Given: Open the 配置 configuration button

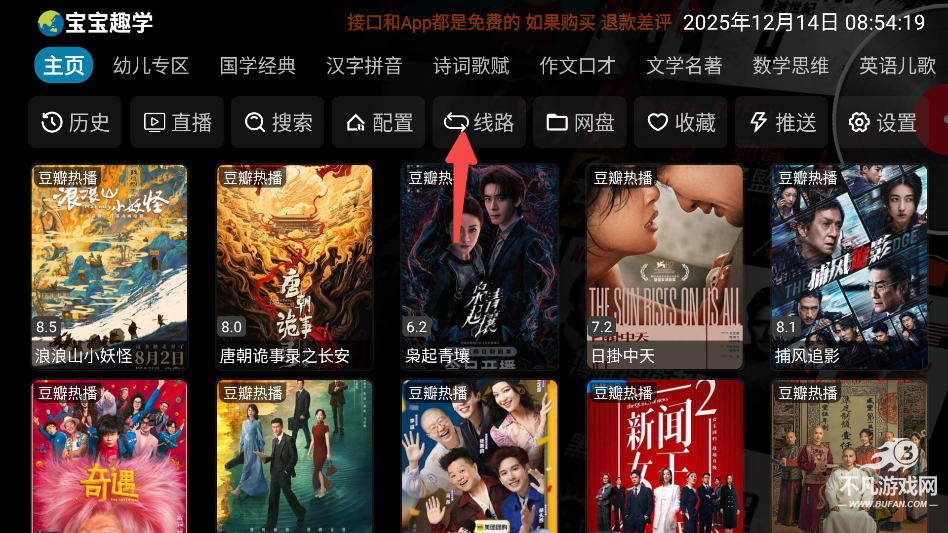Looking at the screenshot, I should (379, 122).
